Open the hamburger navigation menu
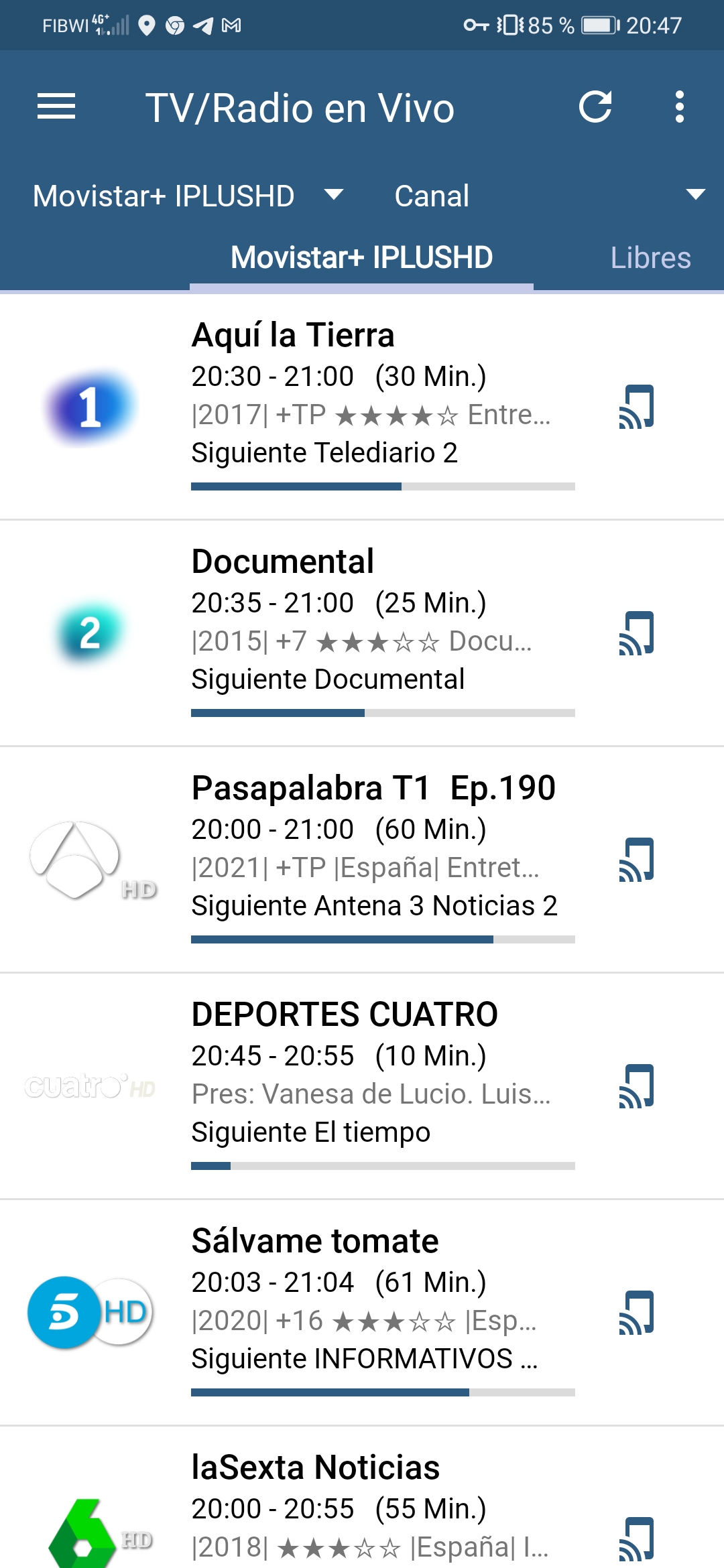724x1568 pixels. click(56, 107)
